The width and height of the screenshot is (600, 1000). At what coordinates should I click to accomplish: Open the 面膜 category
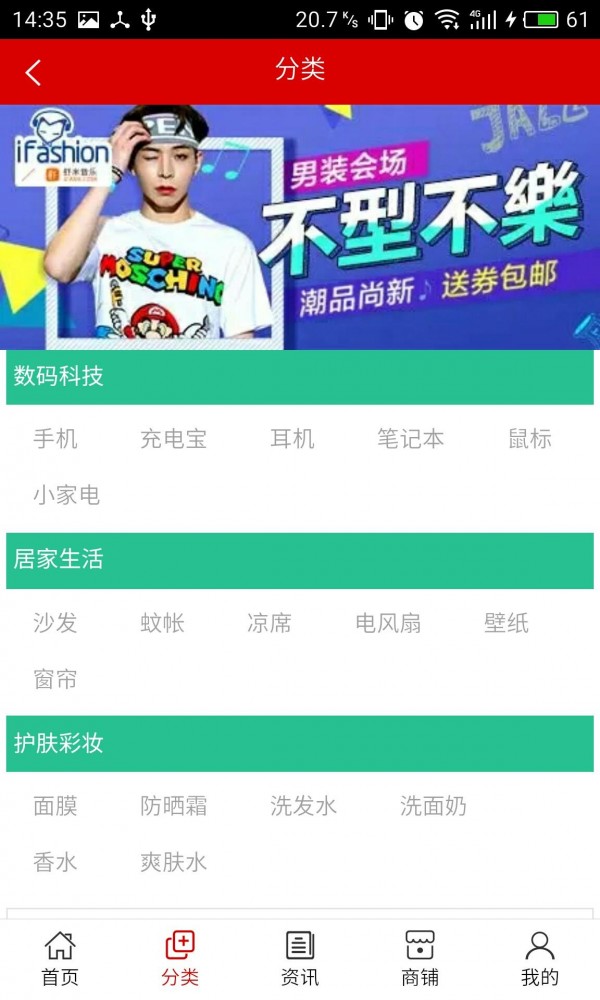[x=55, y=806]
